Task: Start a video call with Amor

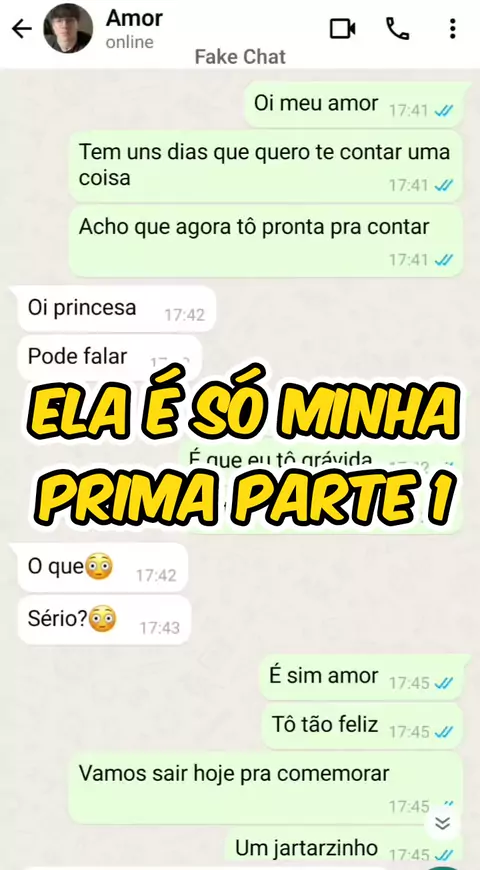Action: coord(342,29)
